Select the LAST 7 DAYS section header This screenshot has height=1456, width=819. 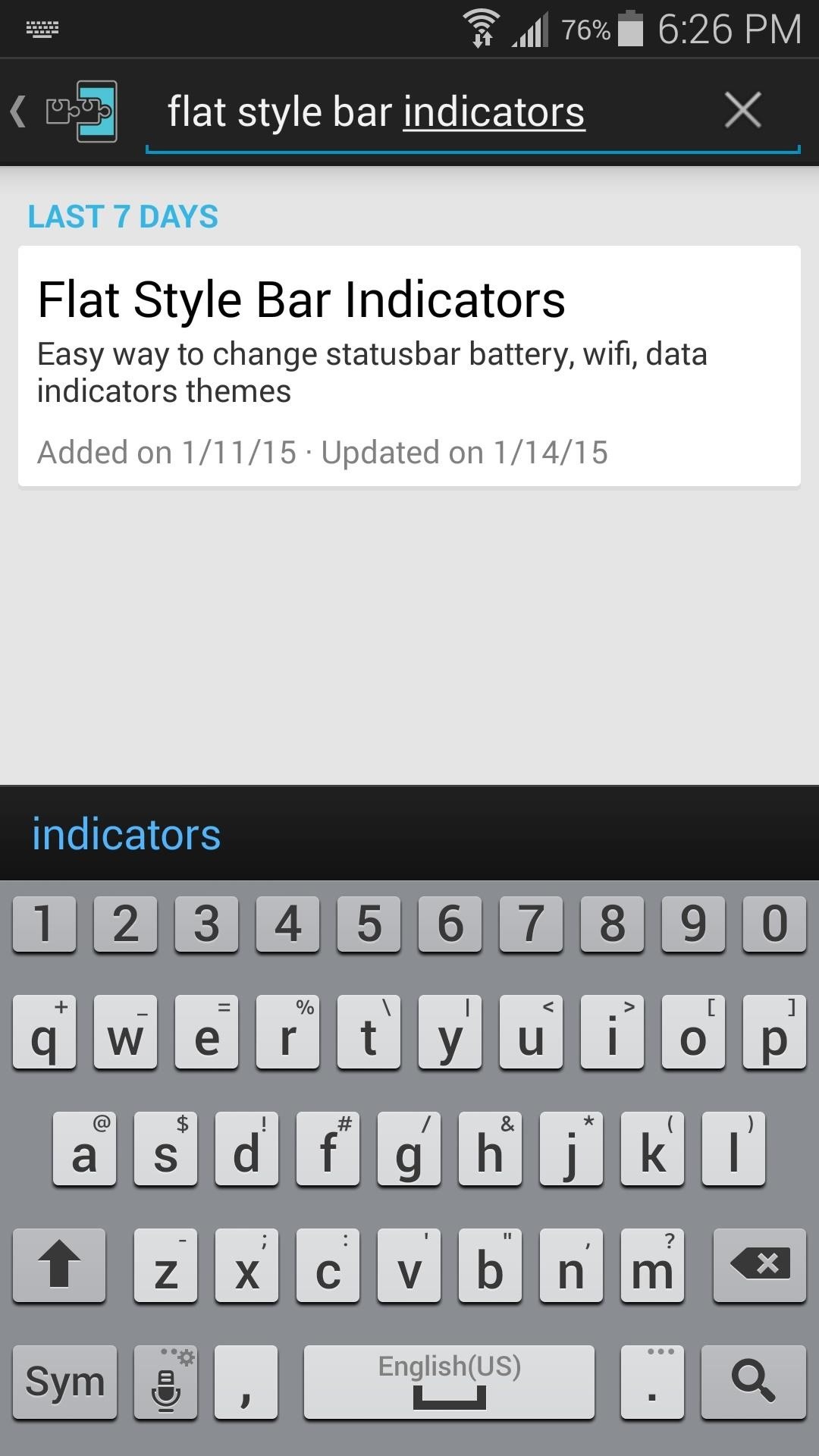(x=122, y=217)
